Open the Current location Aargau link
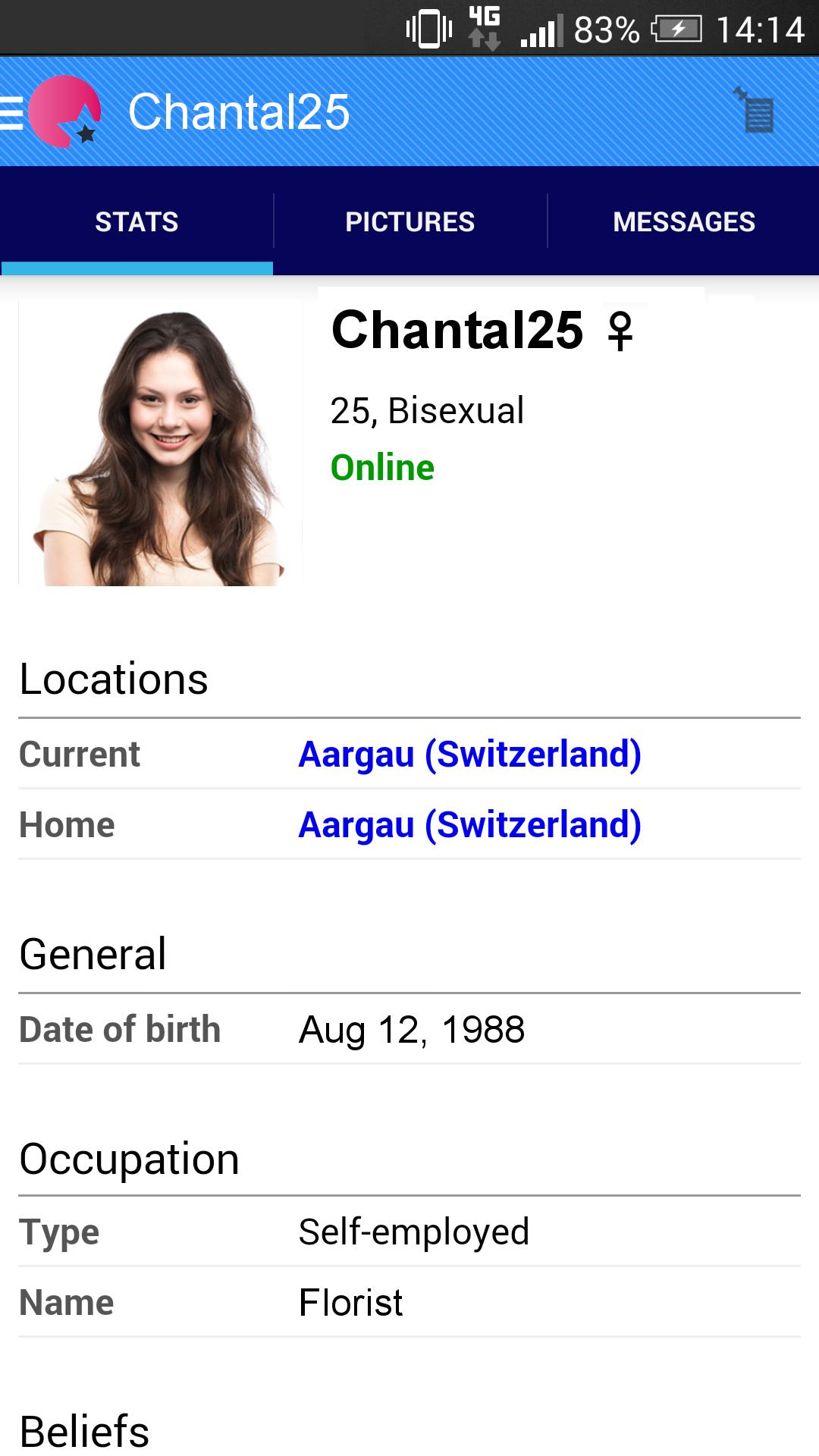This screenshot has width=819, height=1456. (x=469, y=754)
